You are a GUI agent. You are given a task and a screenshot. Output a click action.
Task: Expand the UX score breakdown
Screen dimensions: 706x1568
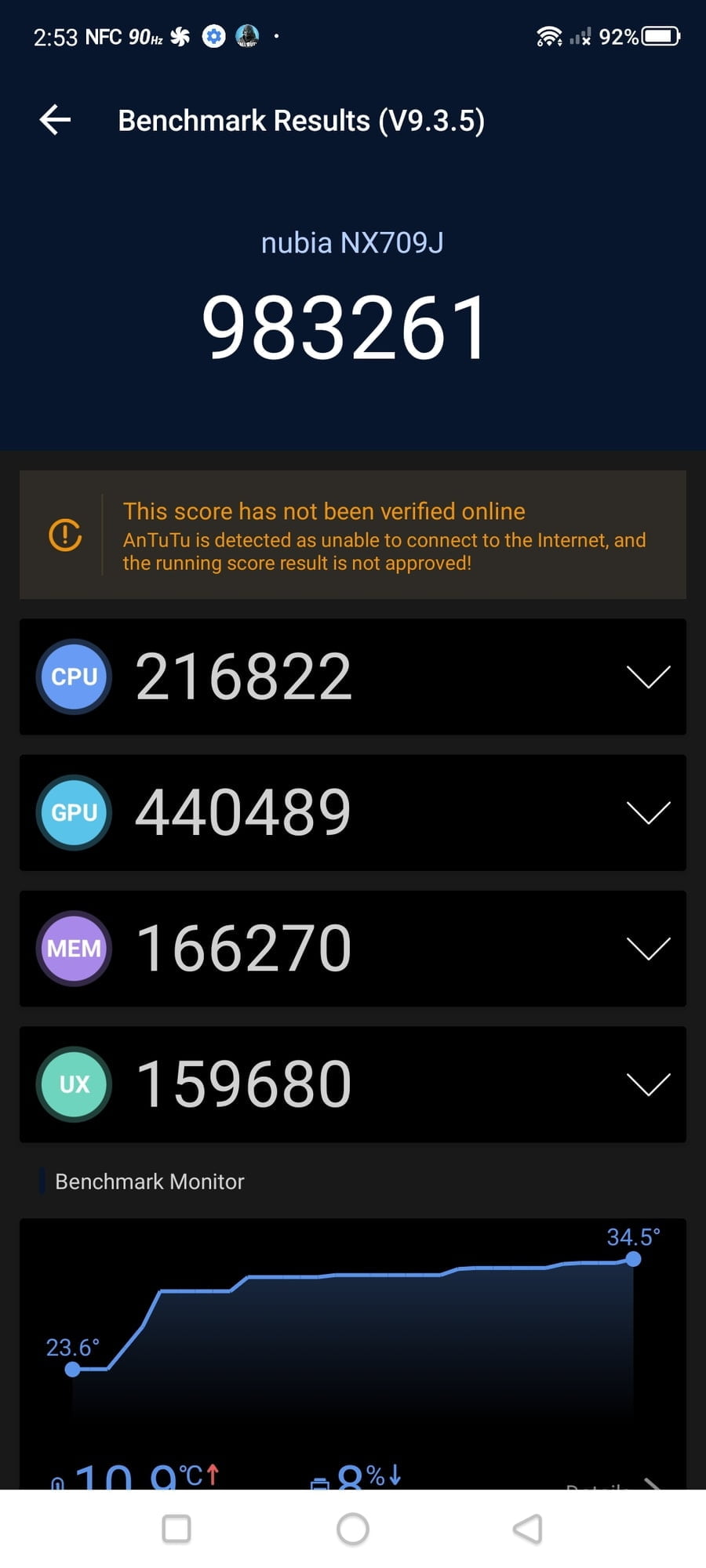648,1084
